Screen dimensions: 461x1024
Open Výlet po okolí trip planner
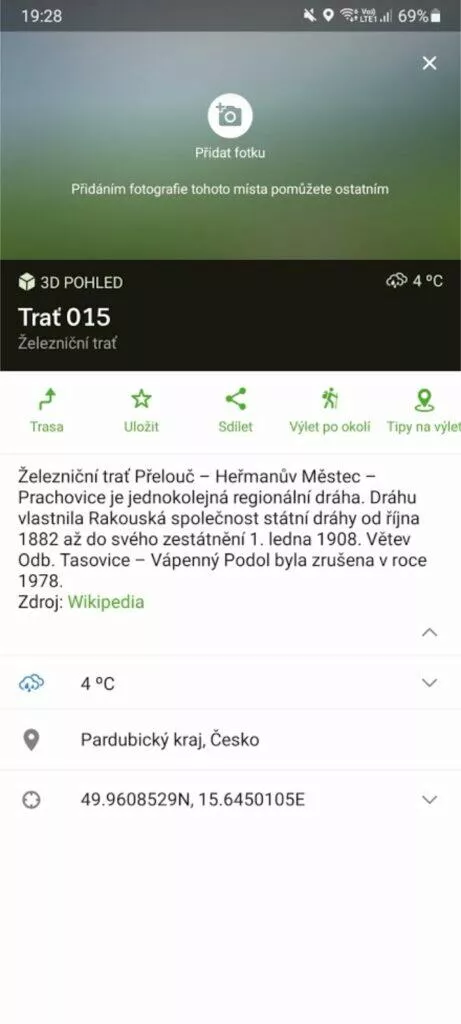(x=330, y=411)
